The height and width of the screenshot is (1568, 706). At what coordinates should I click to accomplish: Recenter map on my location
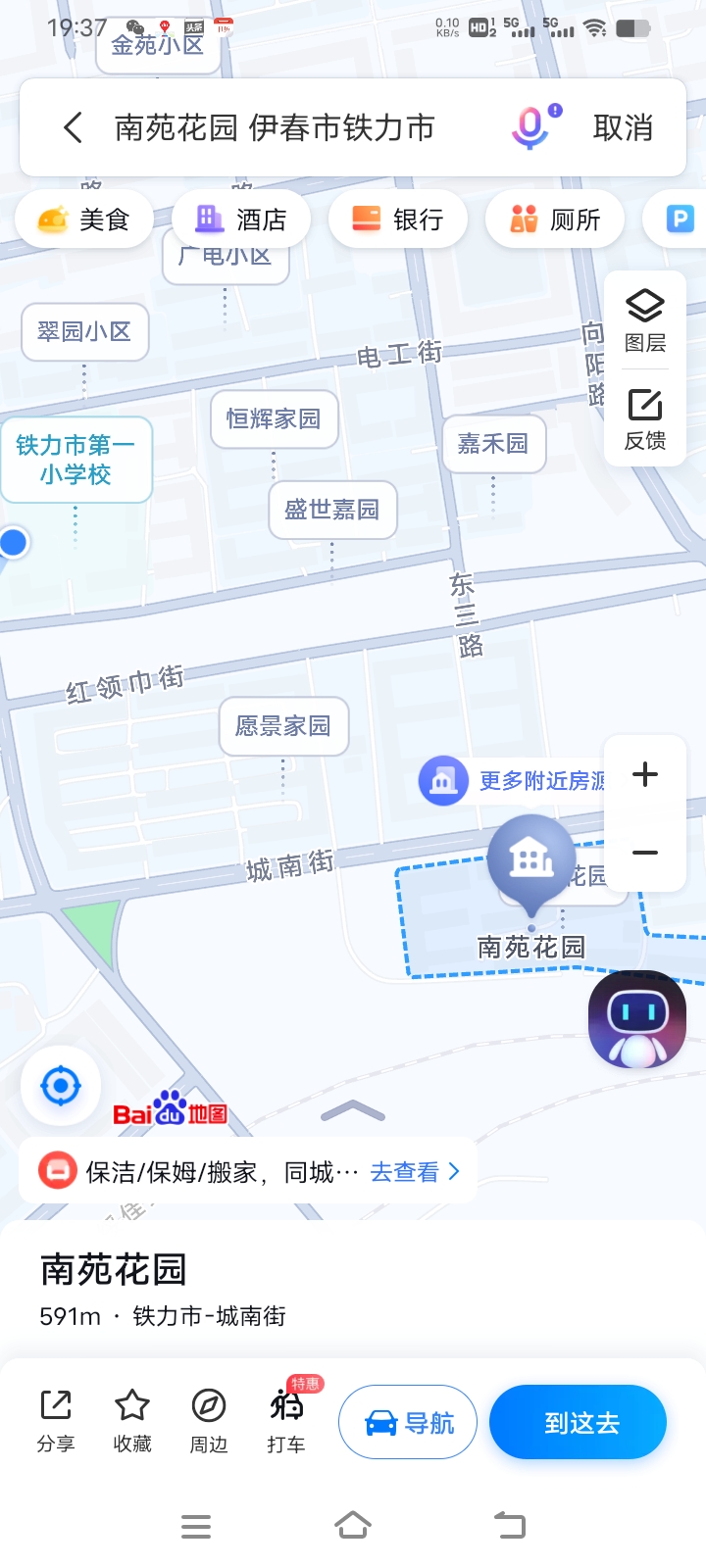pos(61,1086)
